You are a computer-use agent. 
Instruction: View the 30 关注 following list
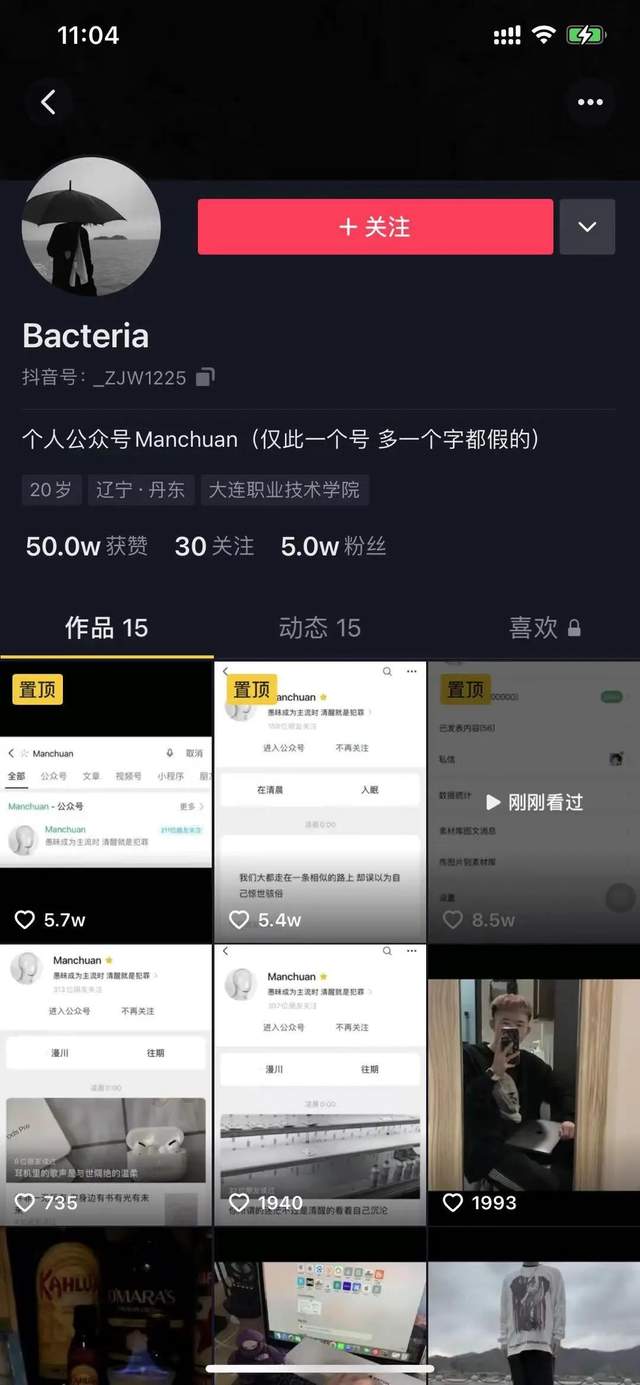(x=214, y=546)
